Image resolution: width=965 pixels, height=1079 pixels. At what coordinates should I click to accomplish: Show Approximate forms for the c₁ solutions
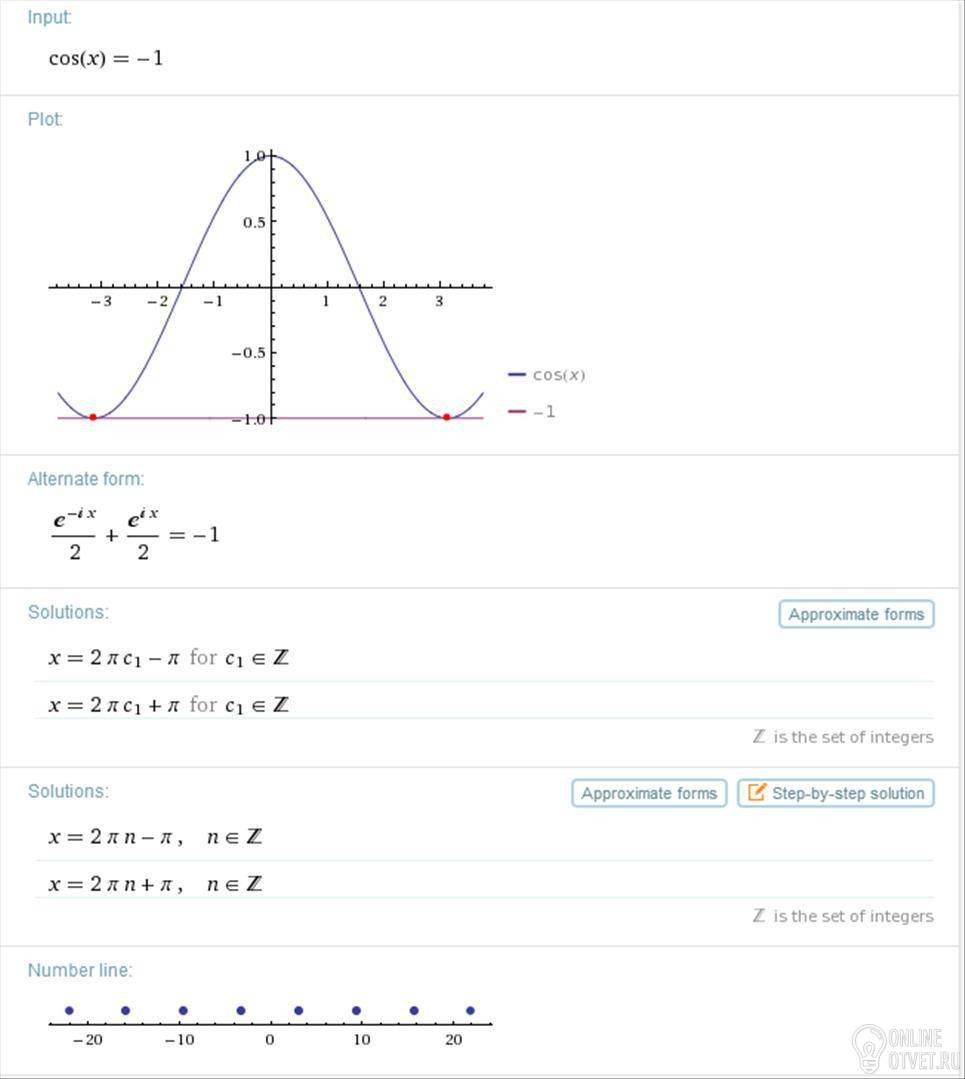[856, 614]
